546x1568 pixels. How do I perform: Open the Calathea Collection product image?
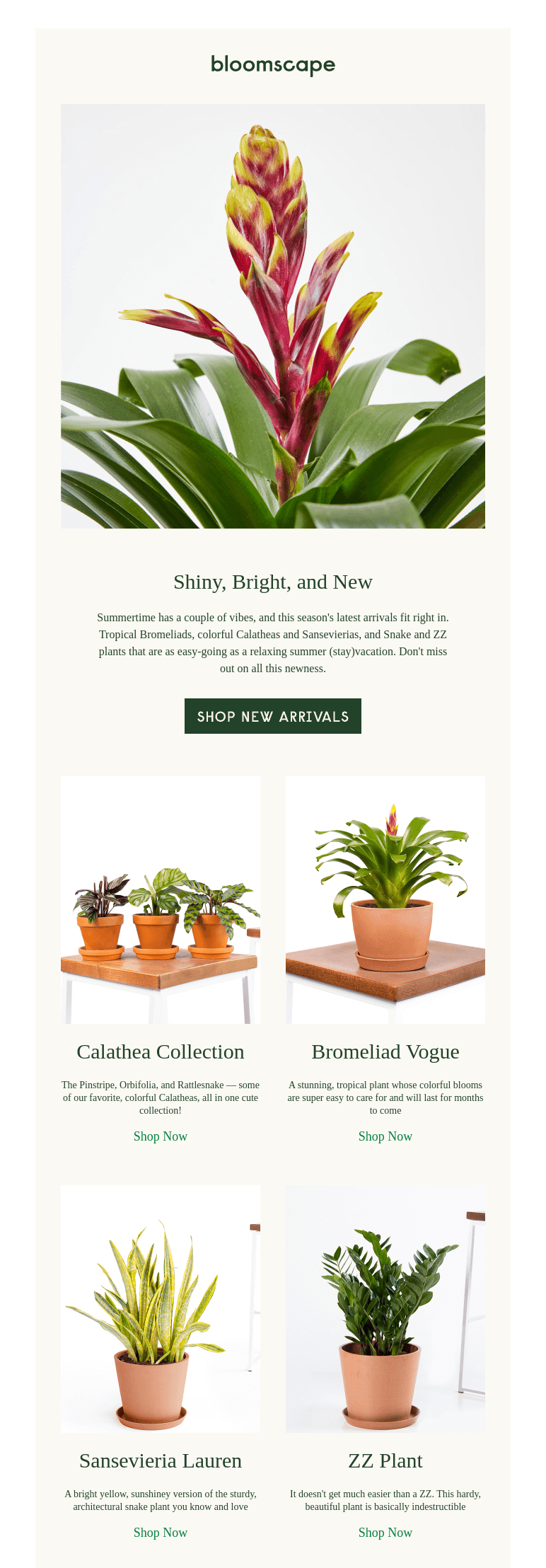pos(161,900)
